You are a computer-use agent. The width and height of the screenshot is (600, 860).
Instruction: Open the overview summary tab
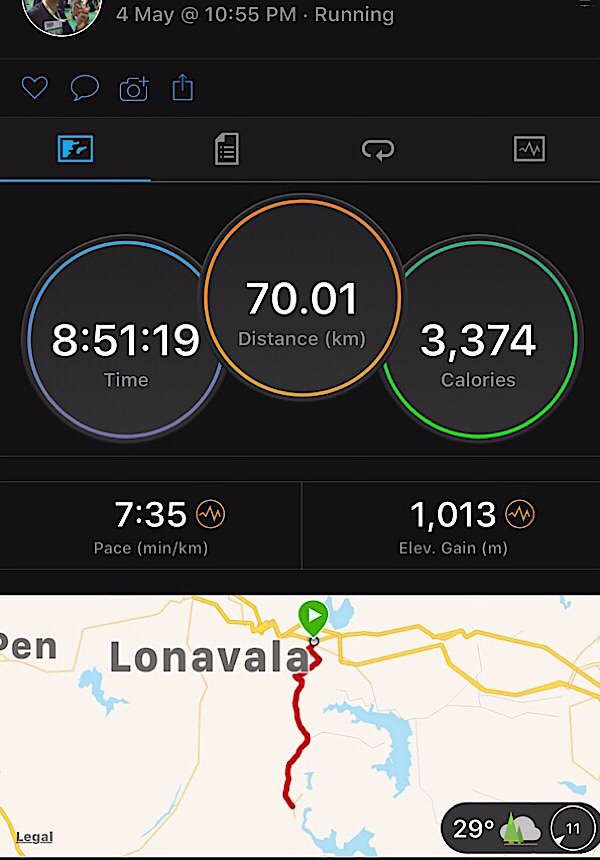(75, 150)
